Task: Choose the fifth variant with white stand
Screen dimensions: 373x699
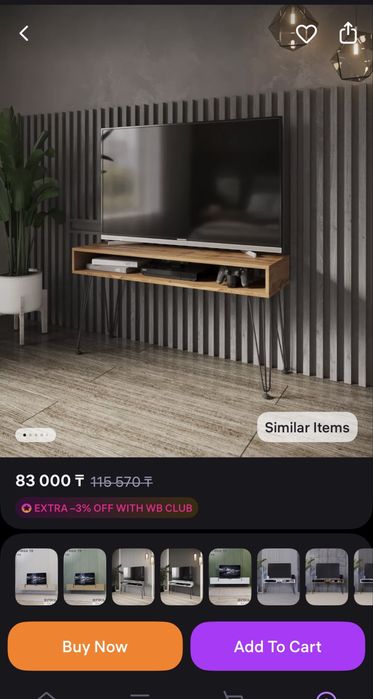Action: (x=230, y=576)
